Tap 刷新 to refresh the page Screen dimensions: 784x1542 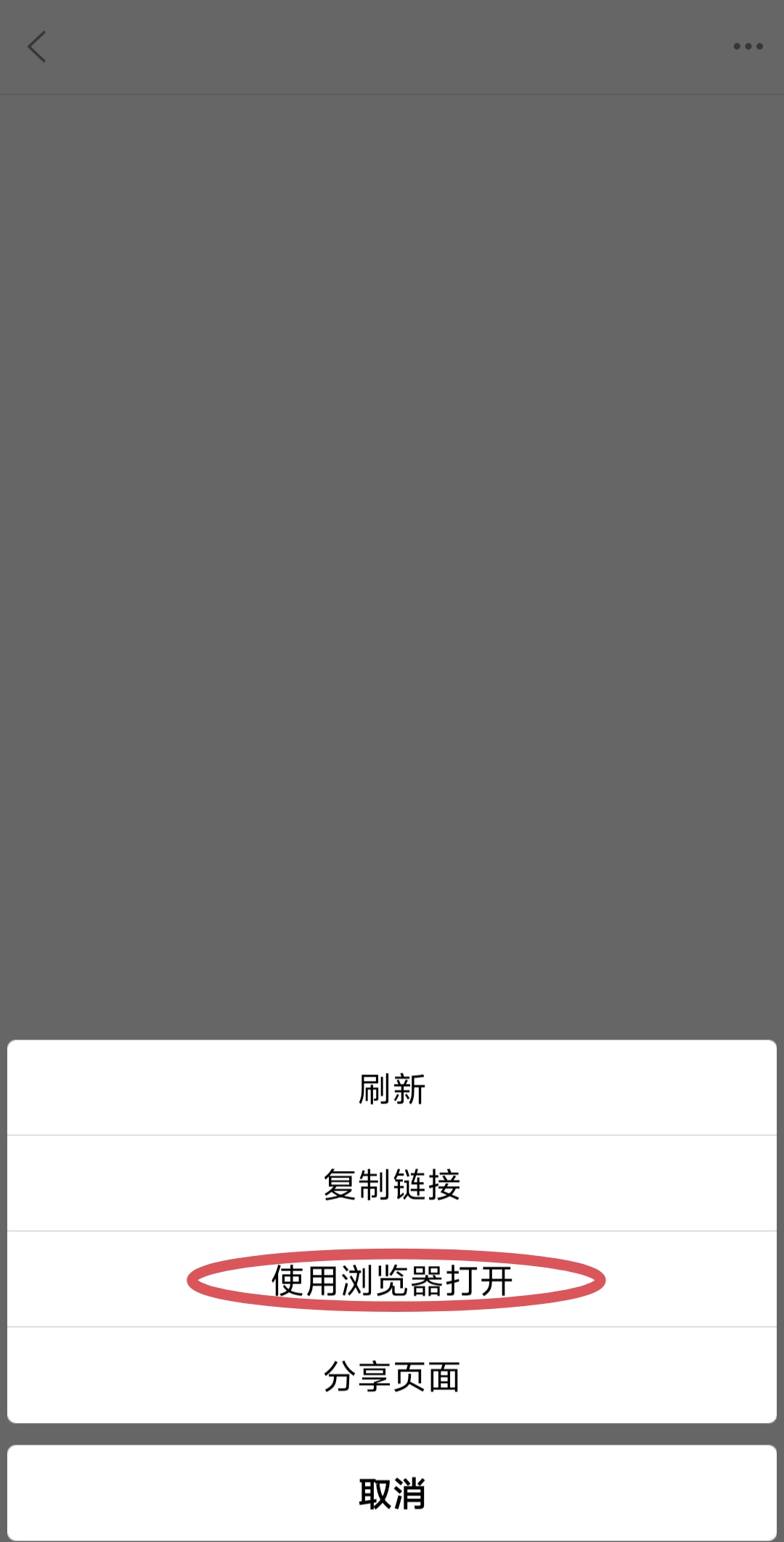pyautogui.click(x=392, y=1089)
